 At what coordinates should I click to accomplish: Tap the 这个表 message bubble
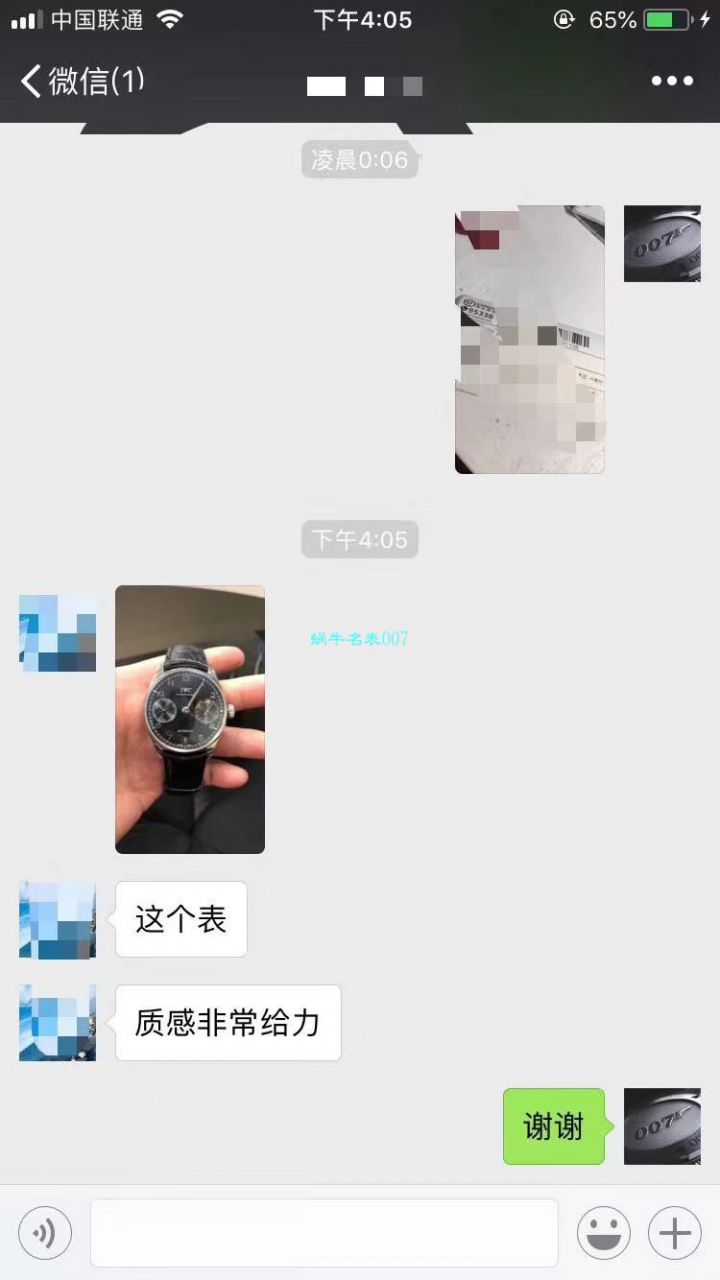tap(180, 919)
